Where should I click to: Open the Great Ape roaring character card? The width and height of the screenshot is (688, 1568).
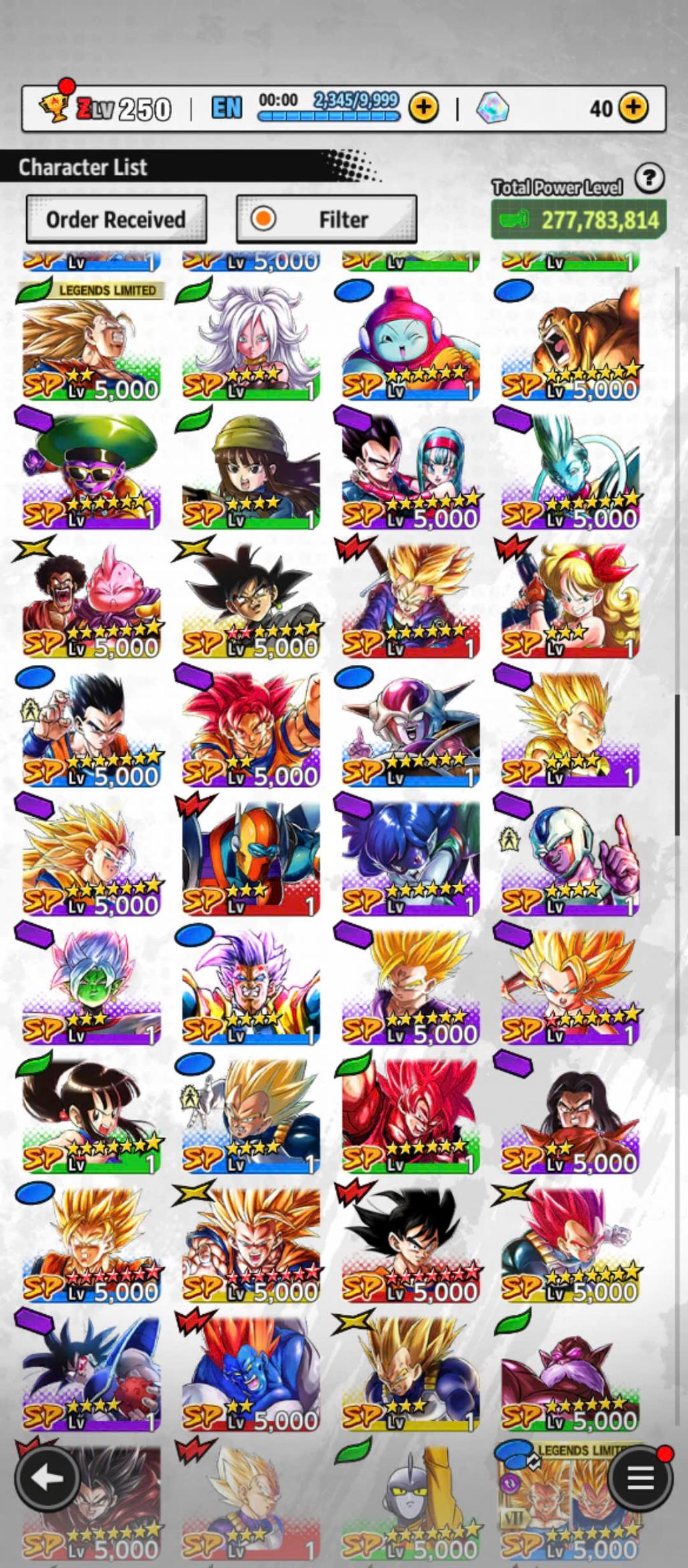[x=570, y=343]
